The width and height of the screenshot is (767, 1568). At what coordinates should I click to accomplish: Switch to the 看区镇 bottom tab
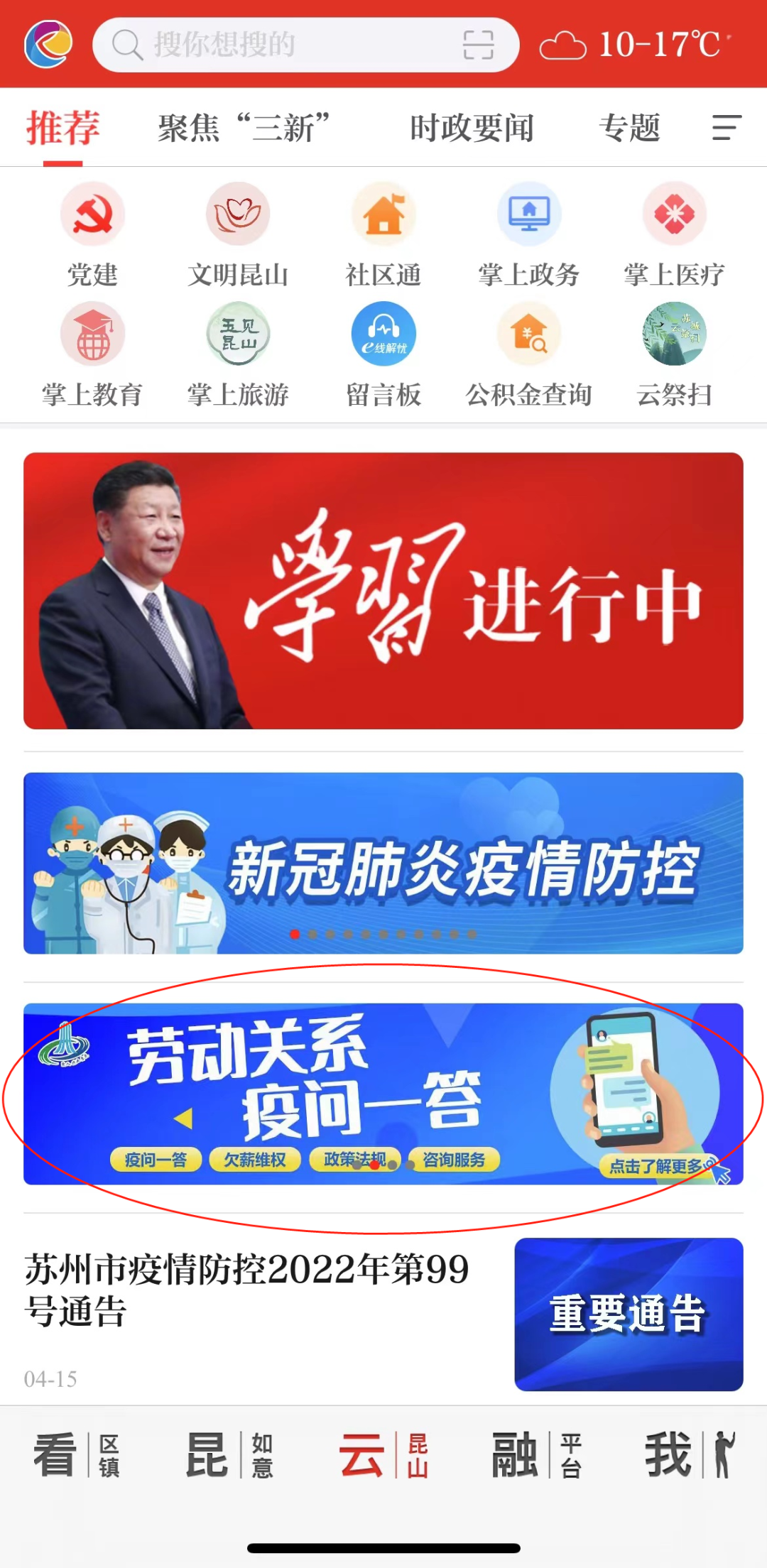[77, 1455]
